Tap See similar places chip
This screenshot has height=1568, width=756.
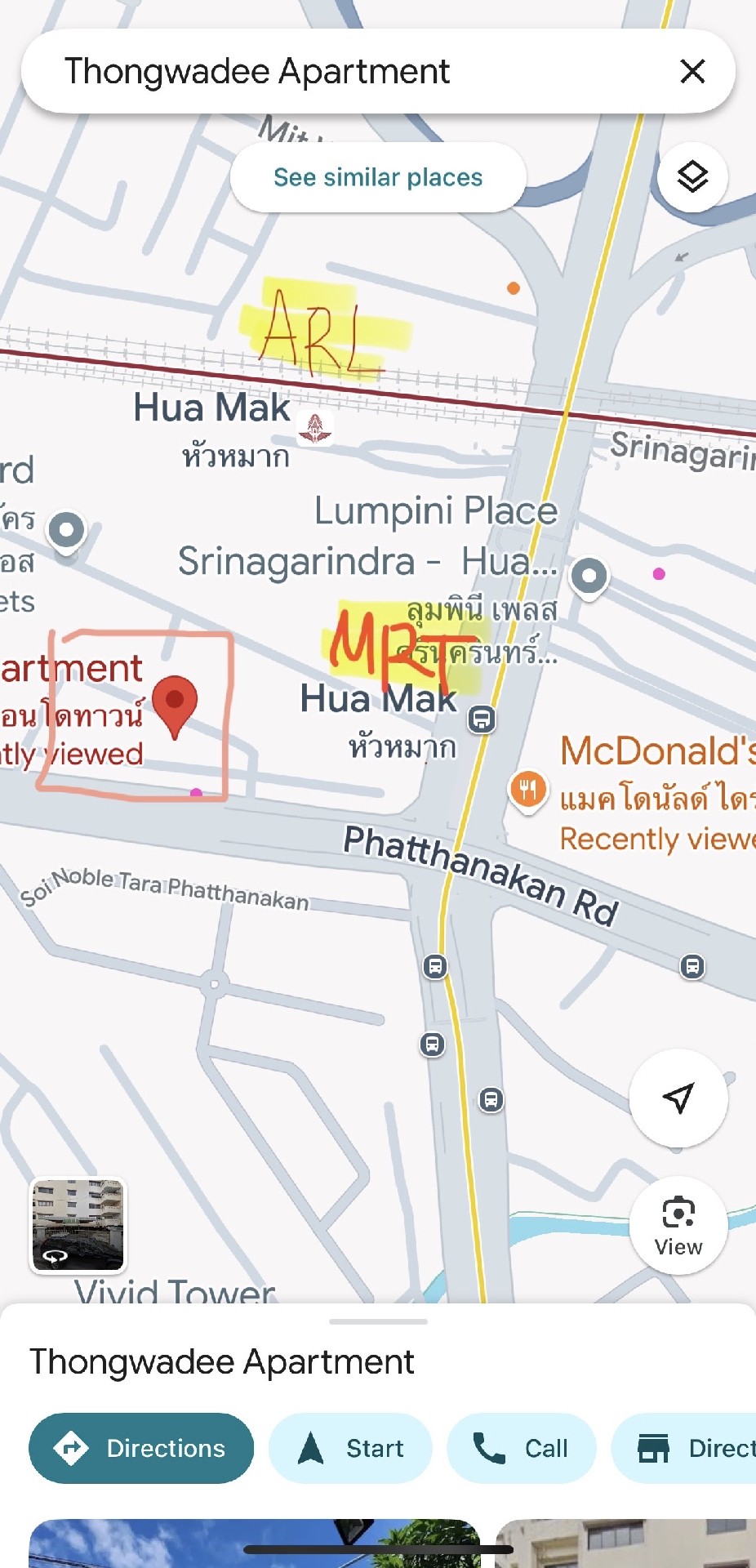click(x=378, y=177)
